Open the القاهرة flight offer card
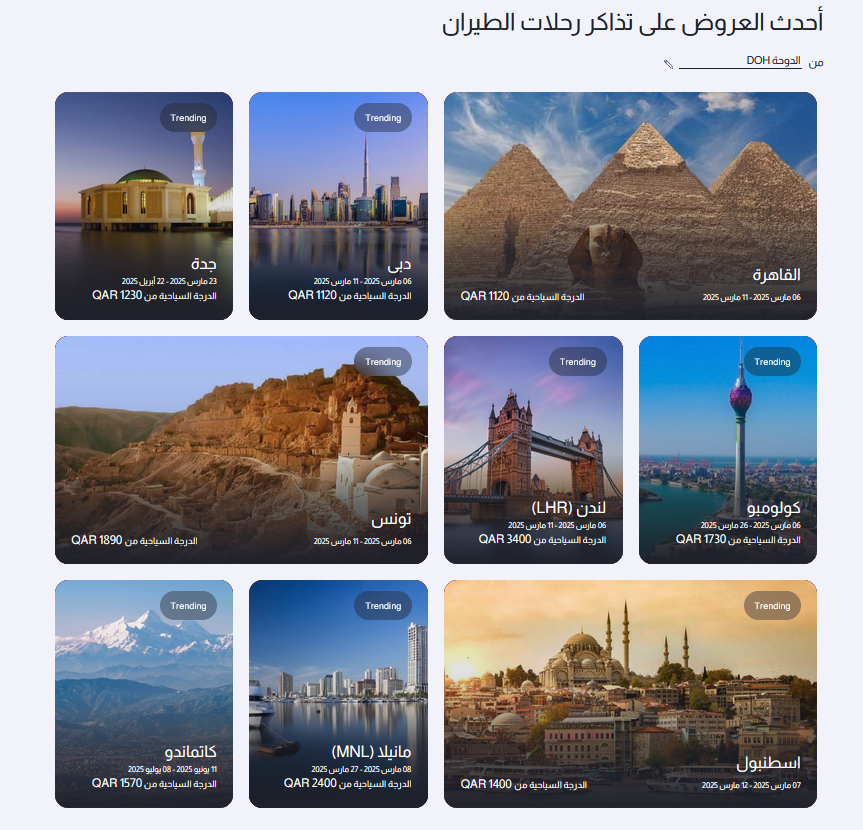Screen dimensions: 863x830 pos(630,206)
